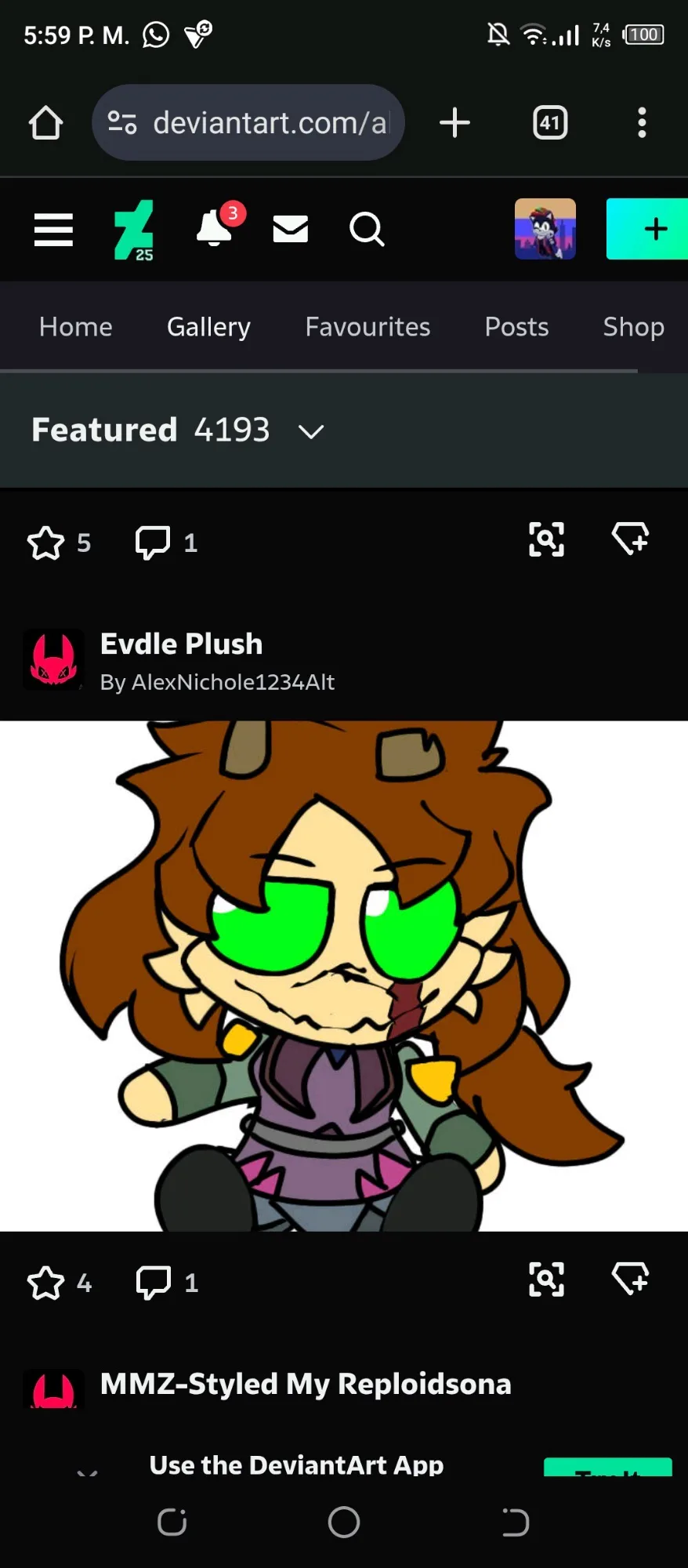Expand the Featured gallery dropdown
This screenshot has height=1568, width=688.
[311, 431]
